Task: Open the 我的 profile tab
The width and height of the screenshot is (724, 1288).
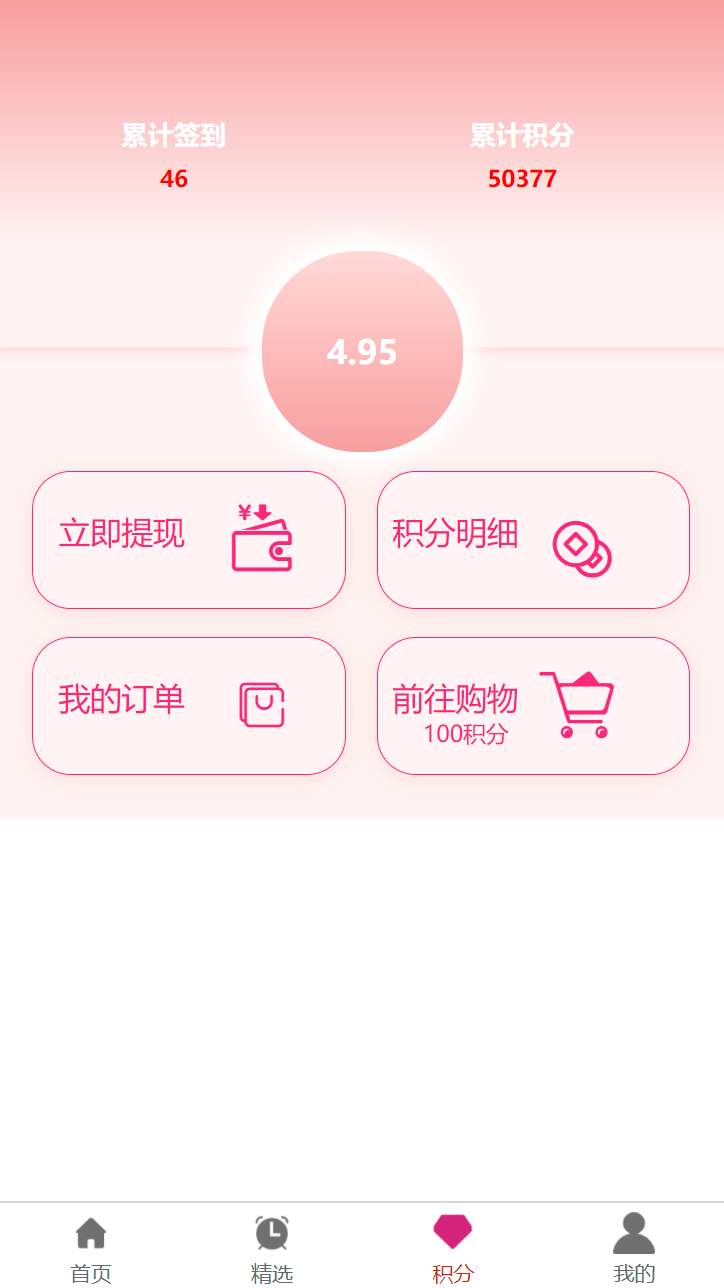Action: 633,1274
